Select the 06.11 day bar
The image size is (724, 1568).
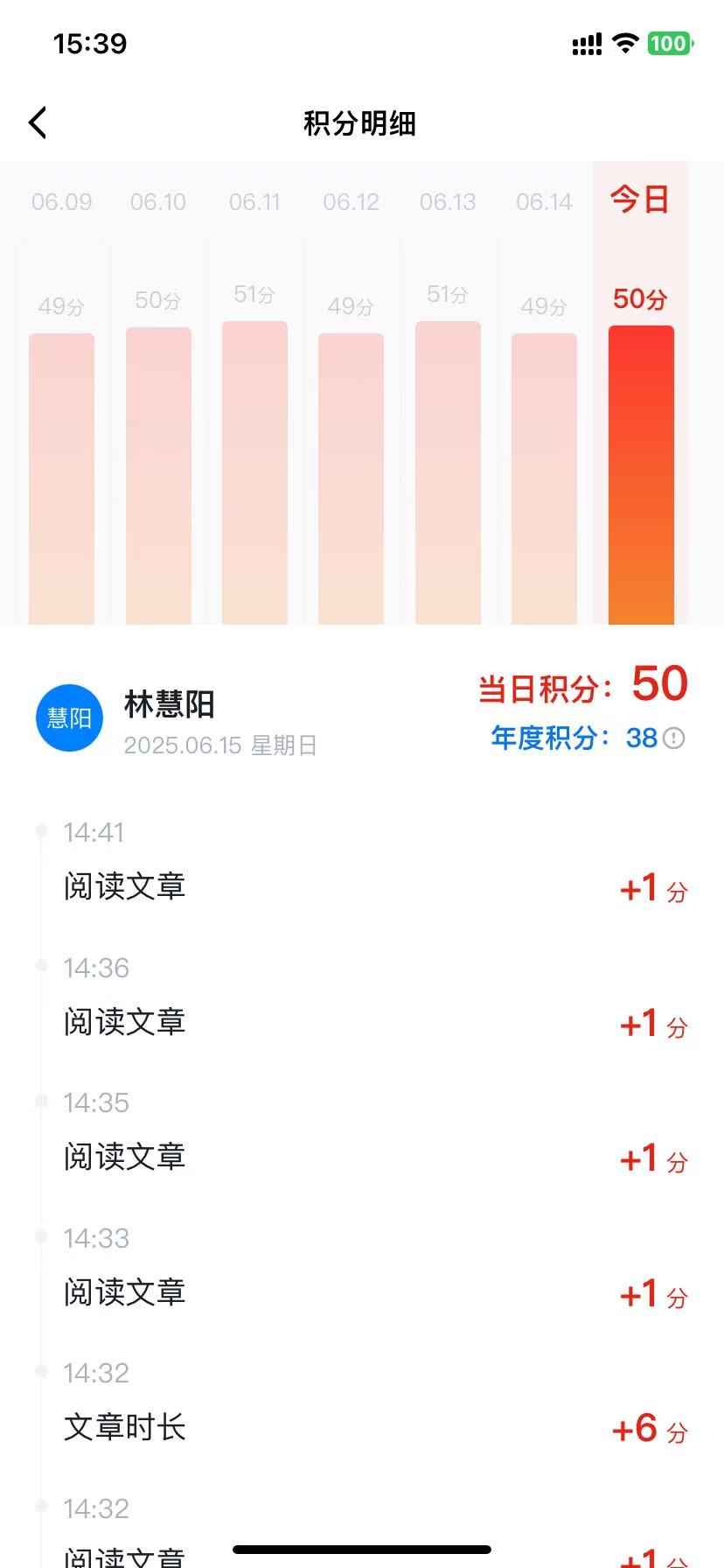coord(254,472)
